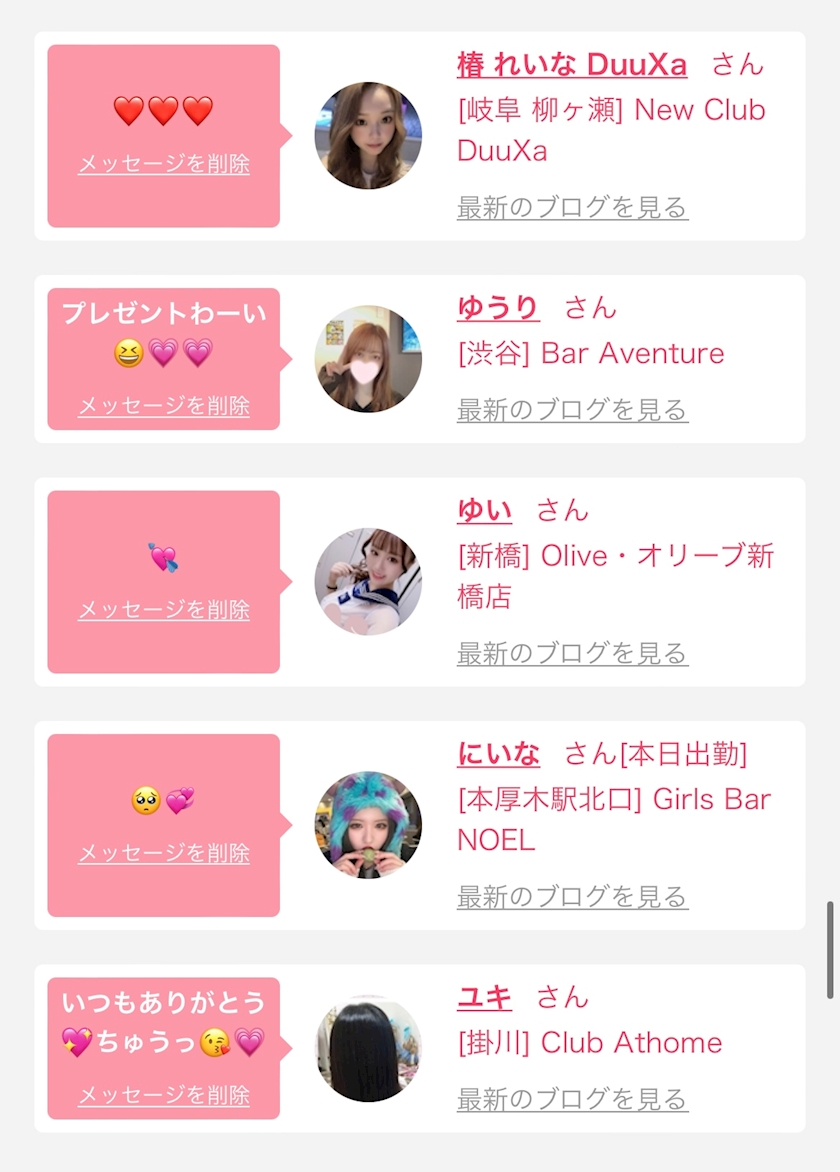Open ゆうり's profile name link

(498, 308)
